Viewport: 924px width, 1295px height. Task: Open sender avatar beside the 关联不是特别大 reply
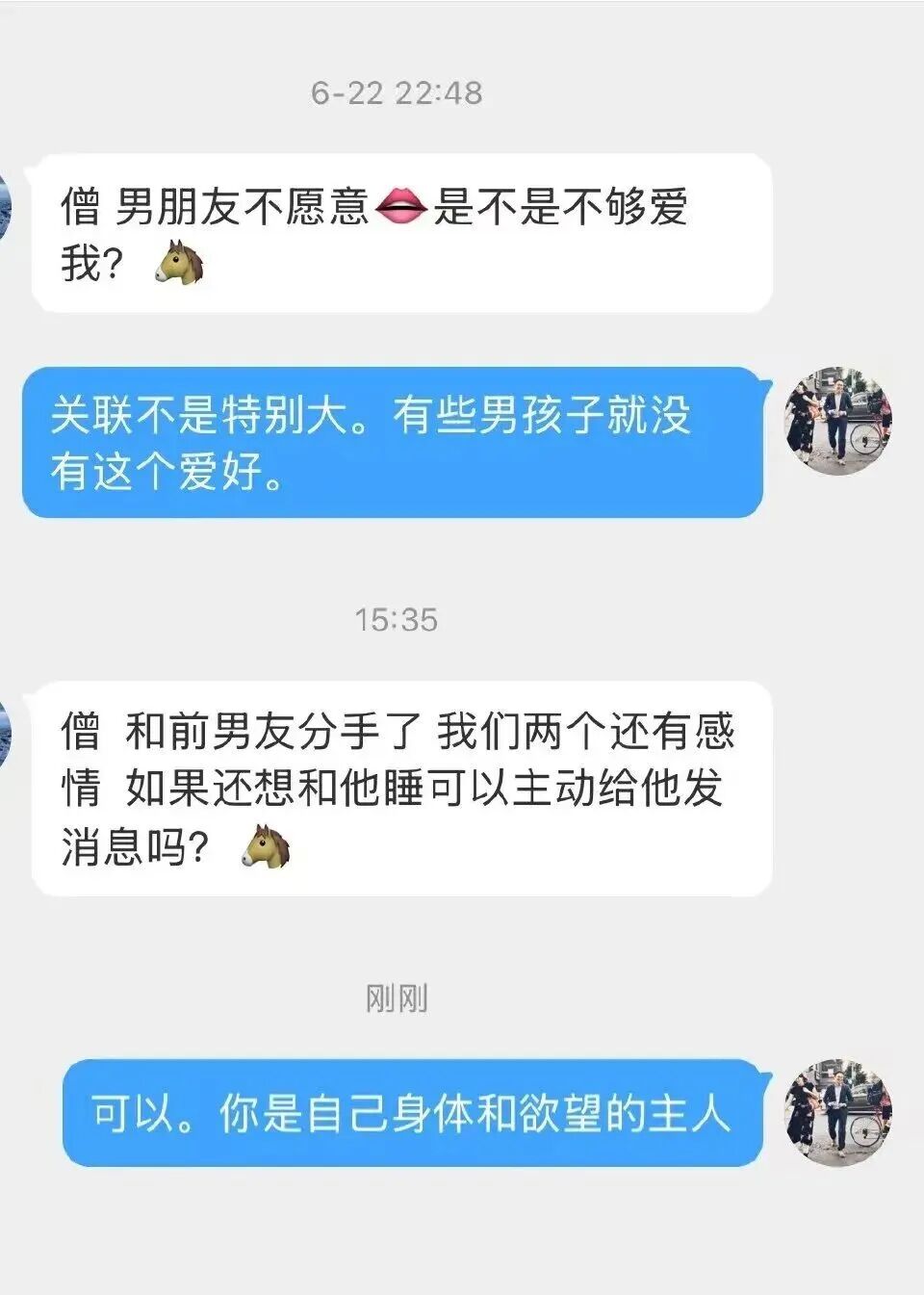(x=838, y=421)
